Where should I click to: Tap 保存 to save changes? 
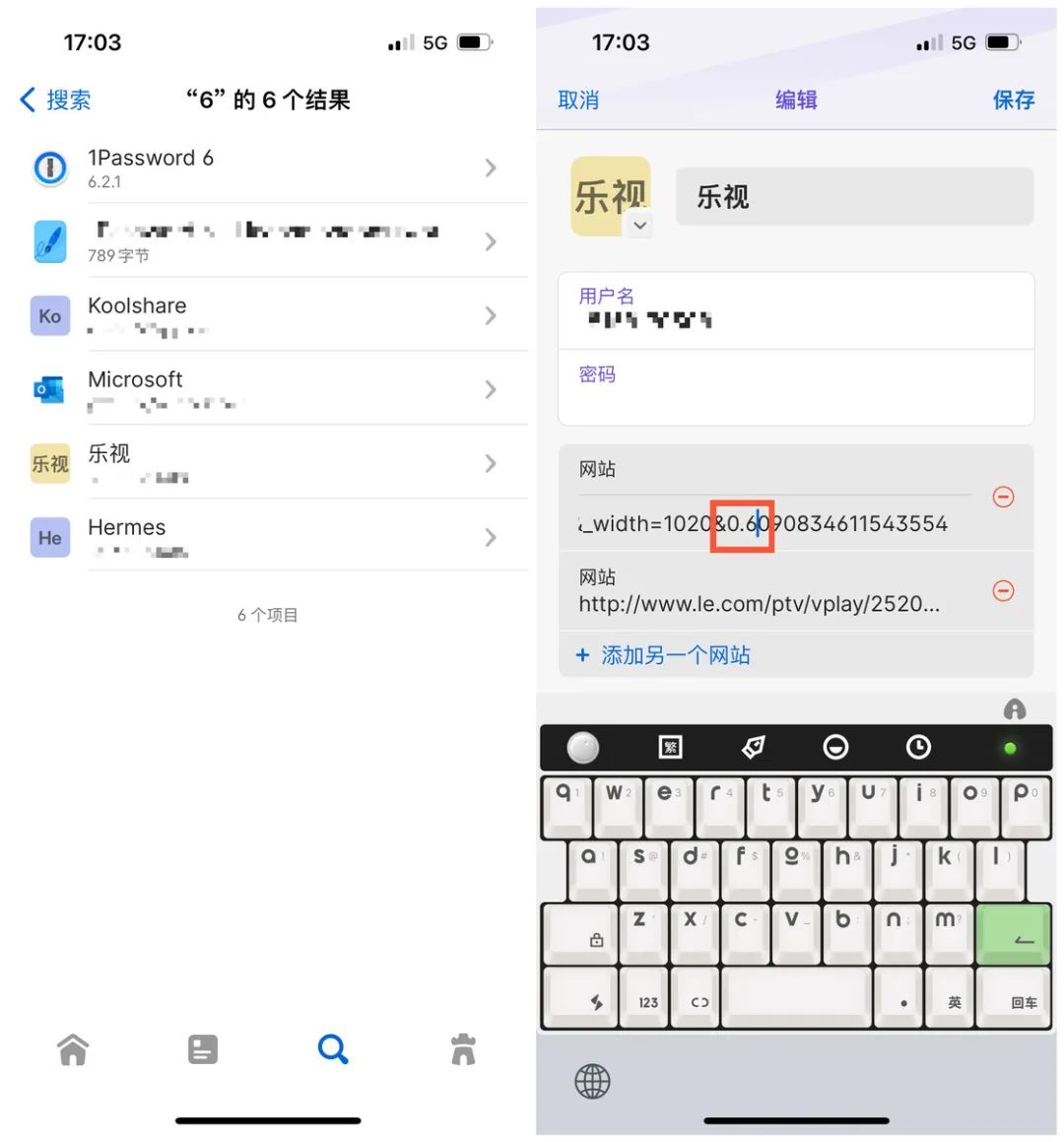[x=1013, y=100]
